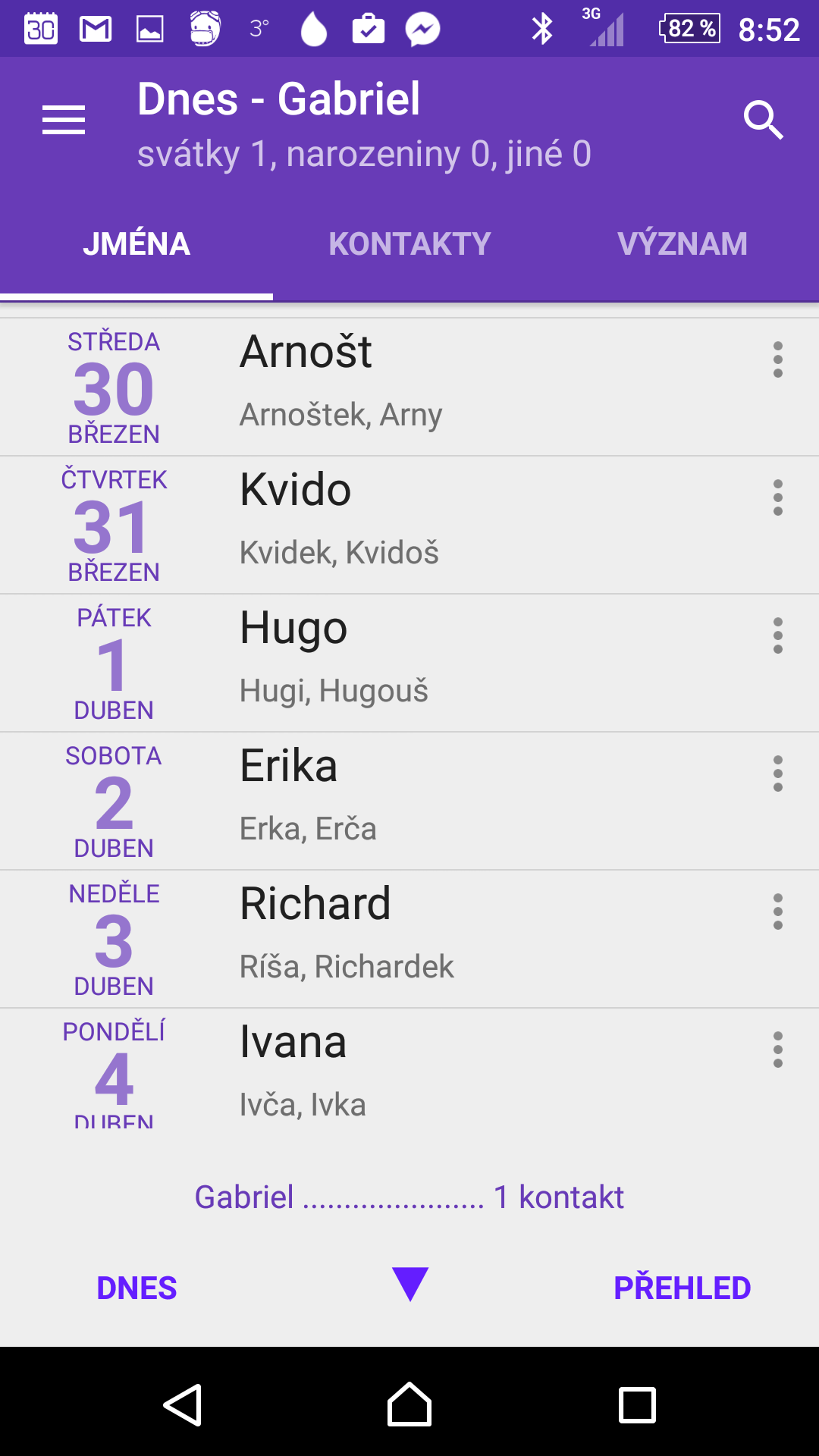Open overflow menu for Arnošt
The image size is (819, 1456).
click(777, 359)
